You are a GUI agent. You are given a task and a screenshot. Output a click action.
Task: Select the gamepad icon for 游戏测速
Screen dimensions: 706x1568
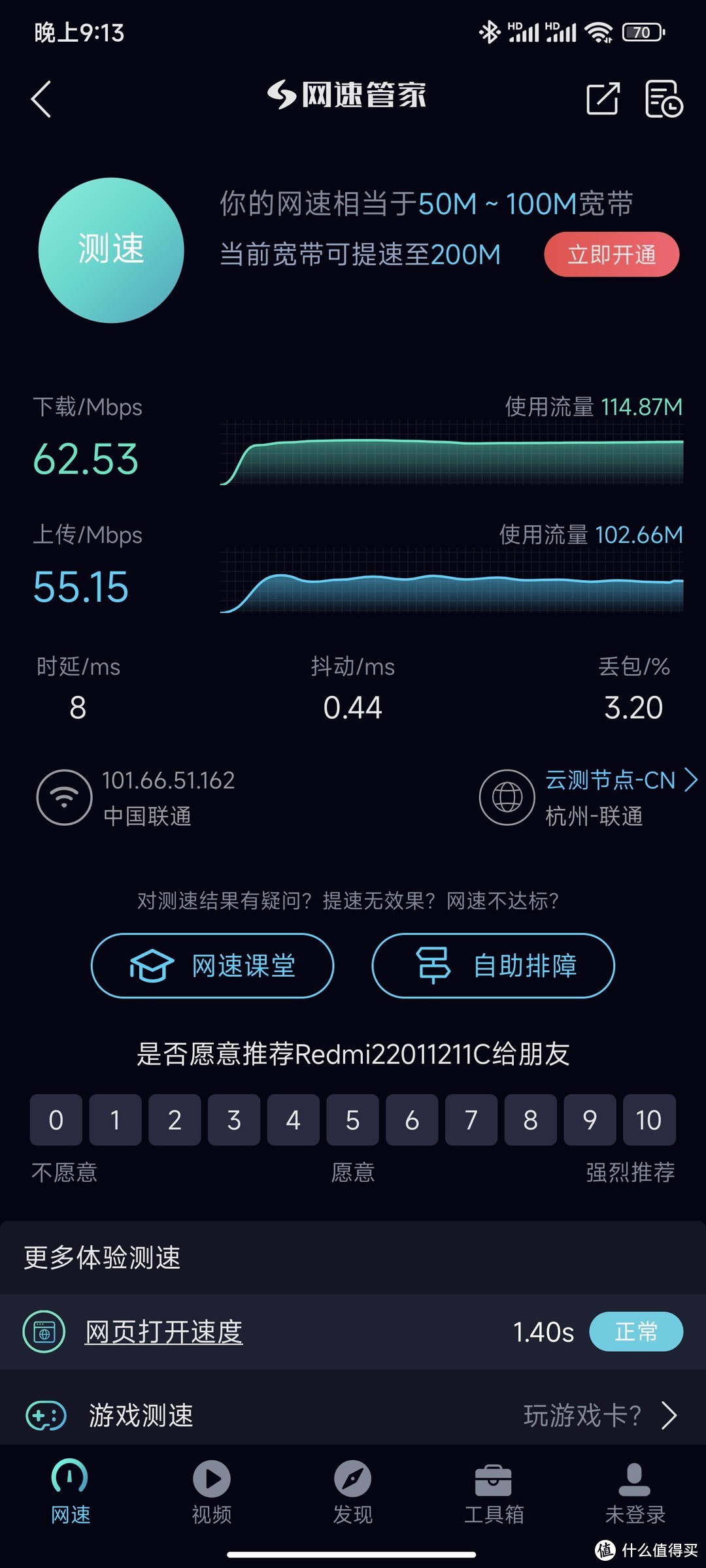(x=43, y=1416)
